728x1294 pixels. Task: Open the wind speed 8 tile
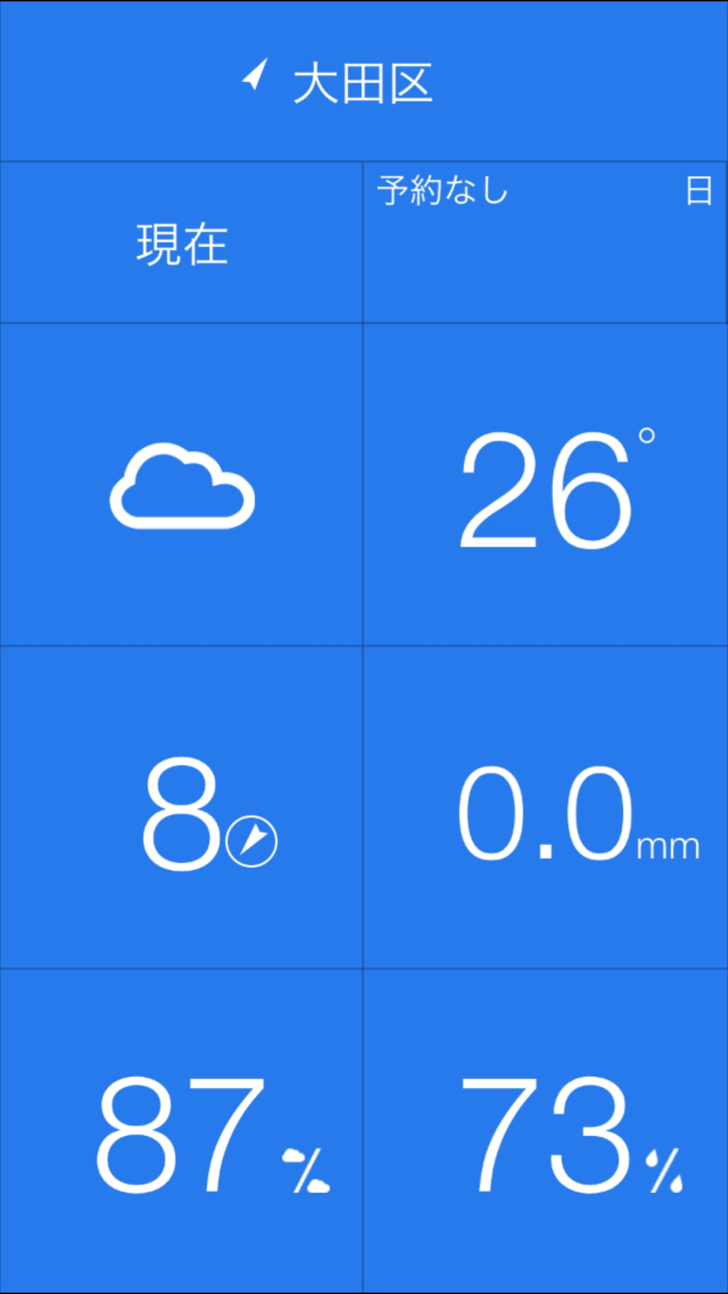181,807
